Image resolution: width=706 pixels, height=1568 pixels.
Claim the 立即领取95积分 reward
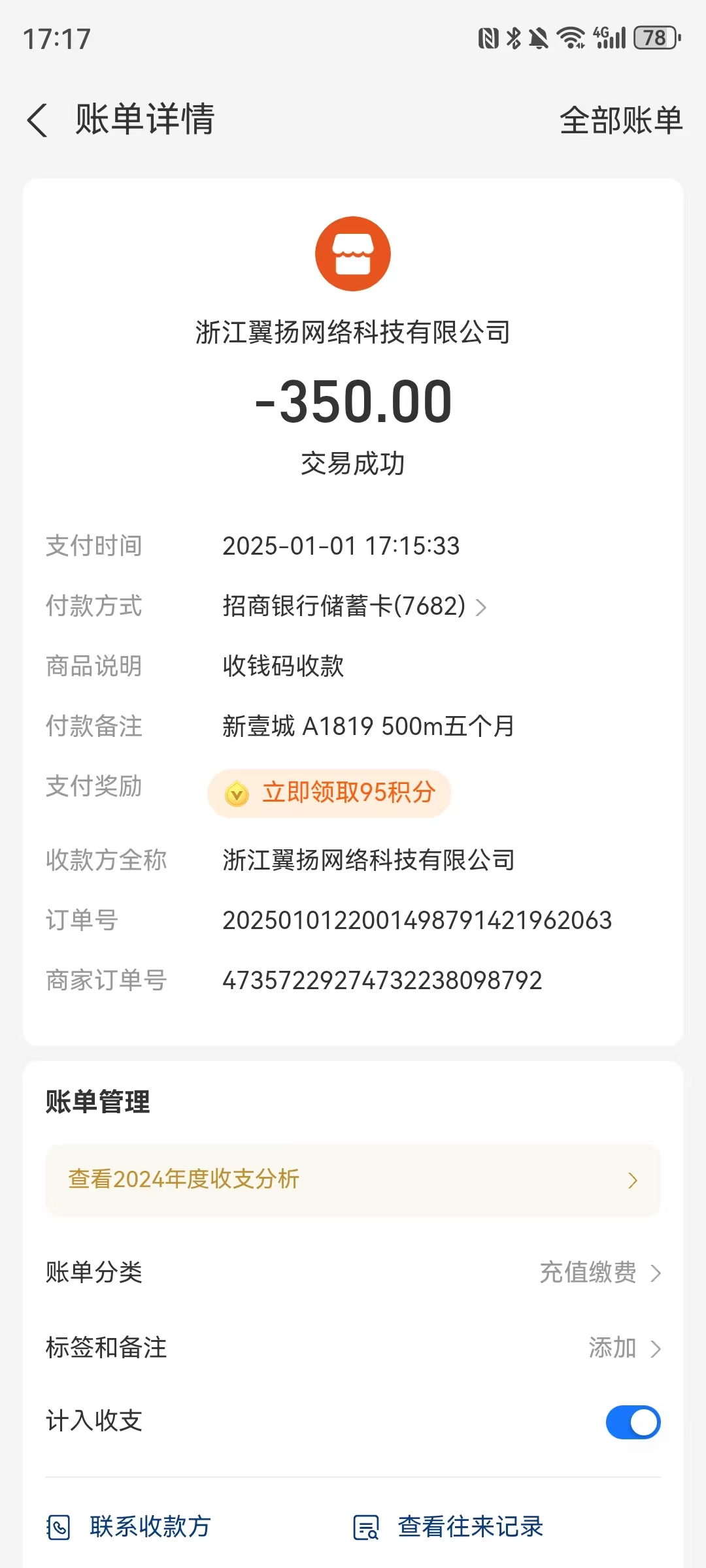click(x=329, y=792)
